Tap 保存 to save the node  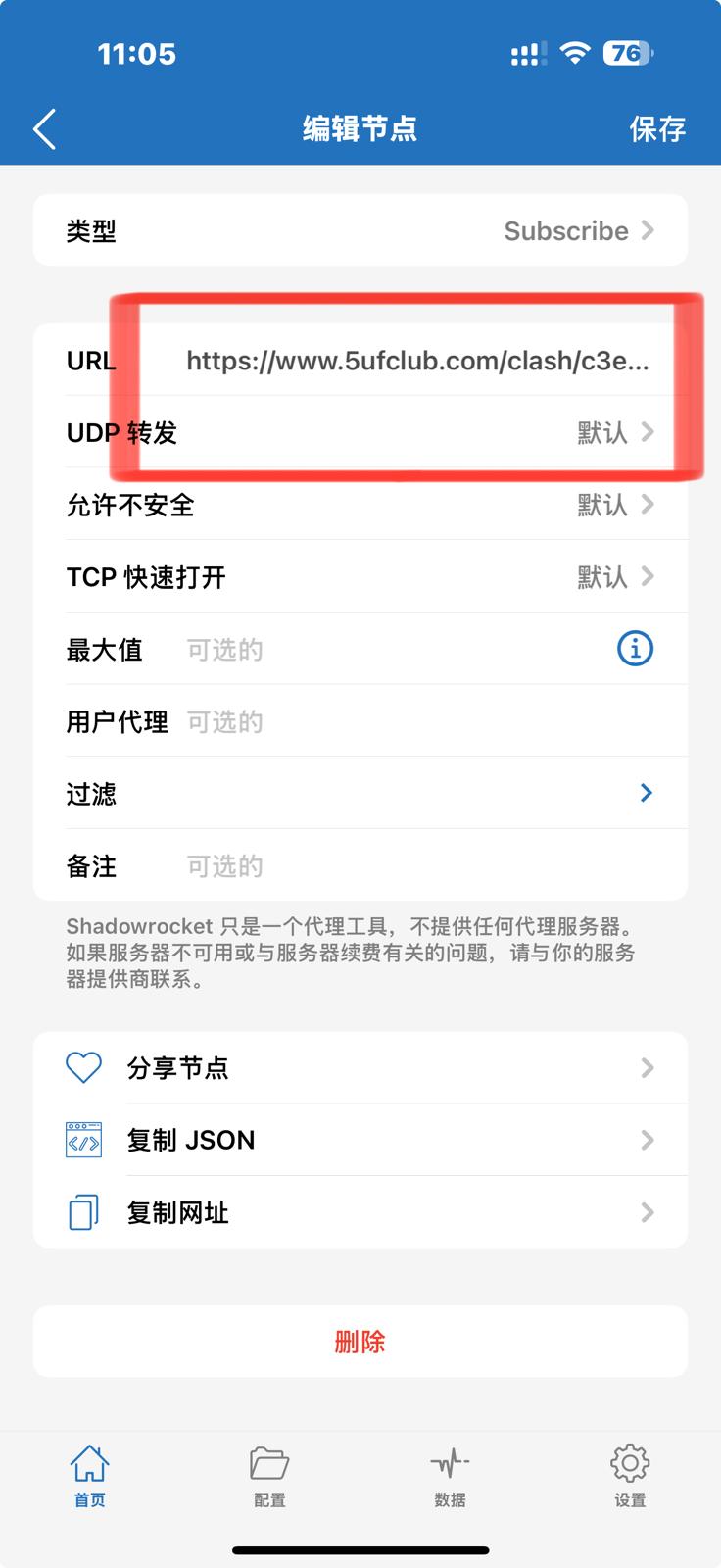[x=656, y=128]
